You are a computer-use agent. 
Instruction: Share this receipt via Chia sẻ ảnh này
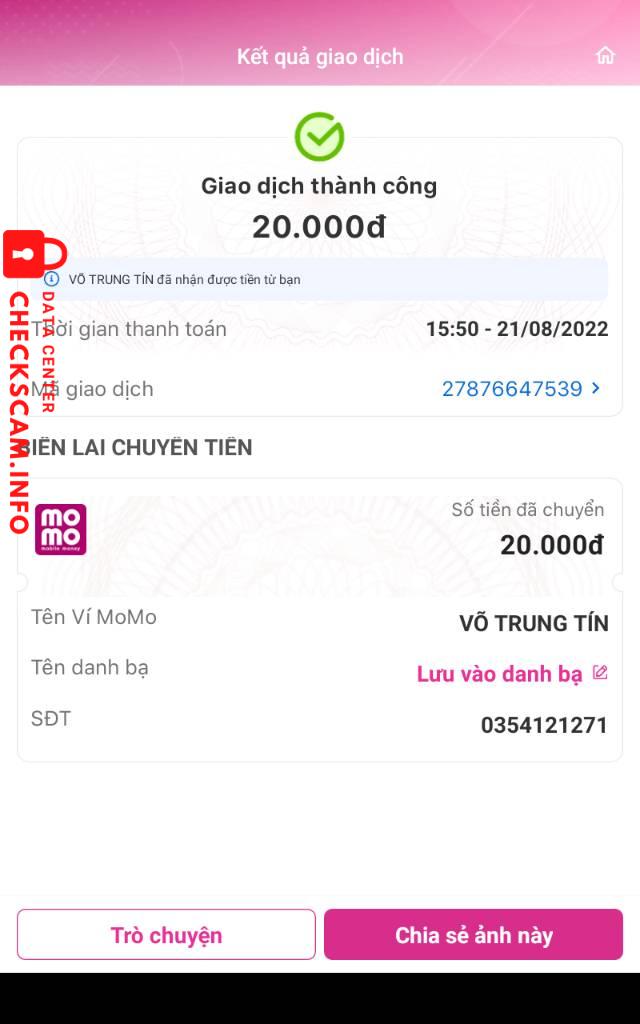(473, 935)
